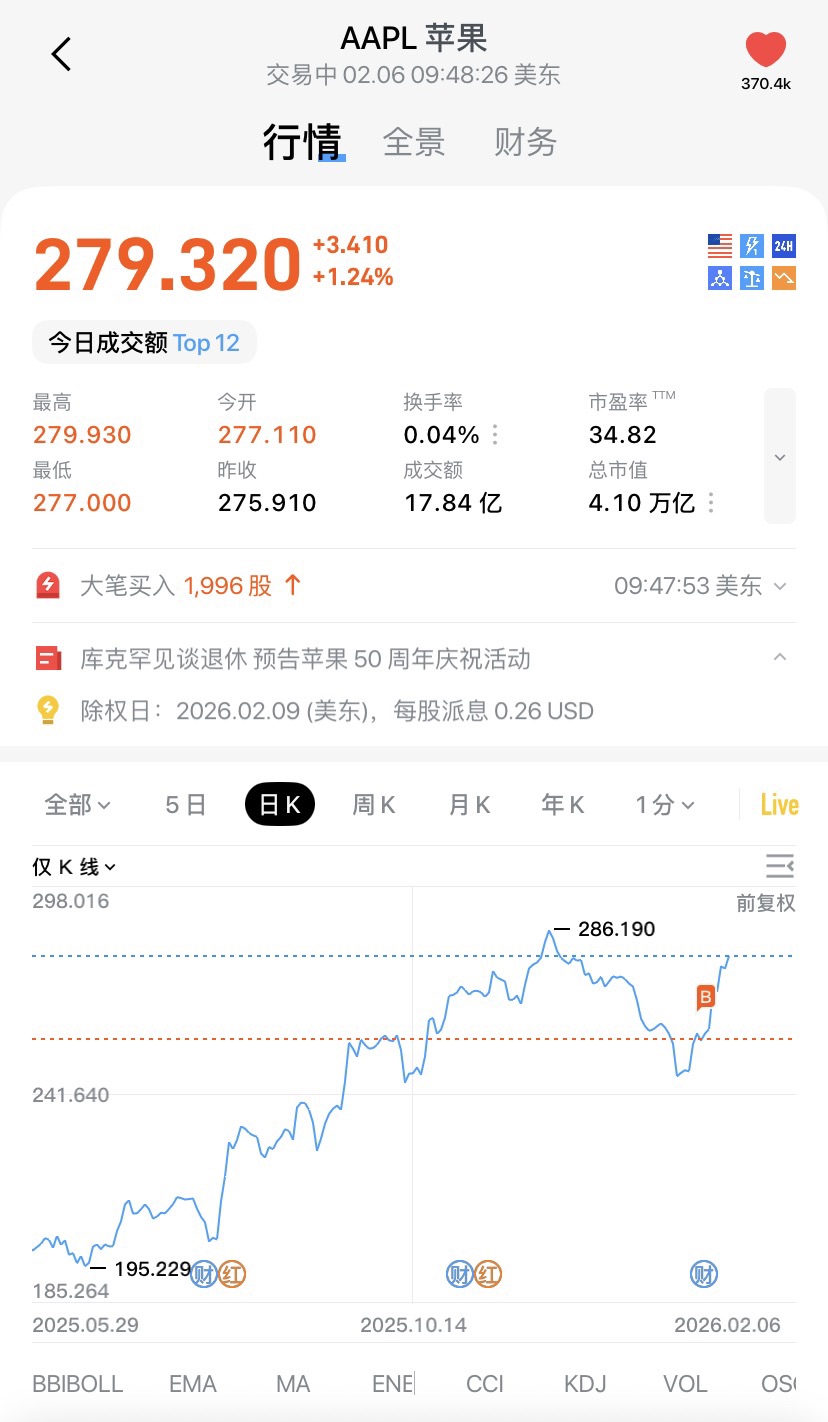Open the 仅K线 display dropdown
The height and width of the screenshot is (1422, 828).
pyautogui.click(x=75, y=867)
